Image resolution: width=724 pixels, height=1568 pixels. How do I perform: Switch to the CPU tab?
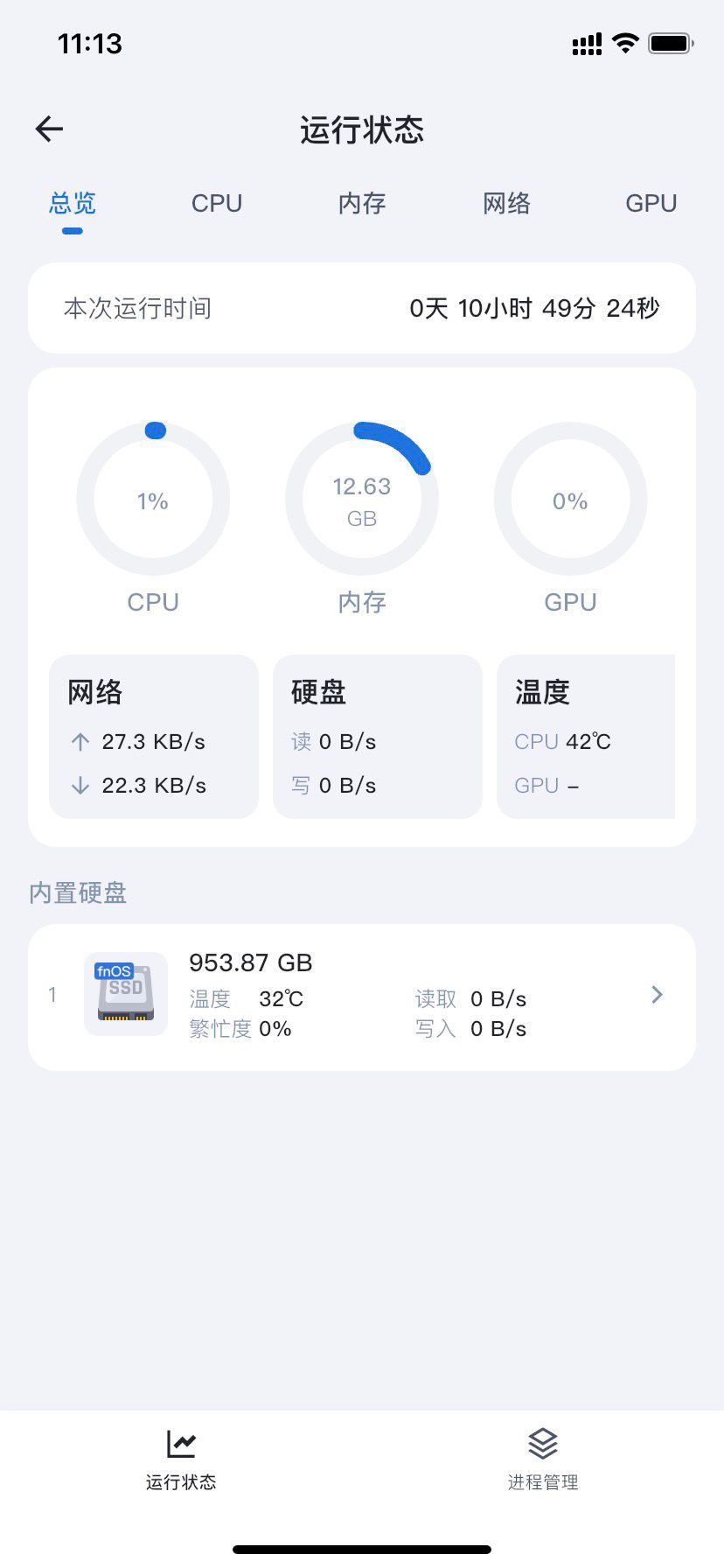click(216, 203)
